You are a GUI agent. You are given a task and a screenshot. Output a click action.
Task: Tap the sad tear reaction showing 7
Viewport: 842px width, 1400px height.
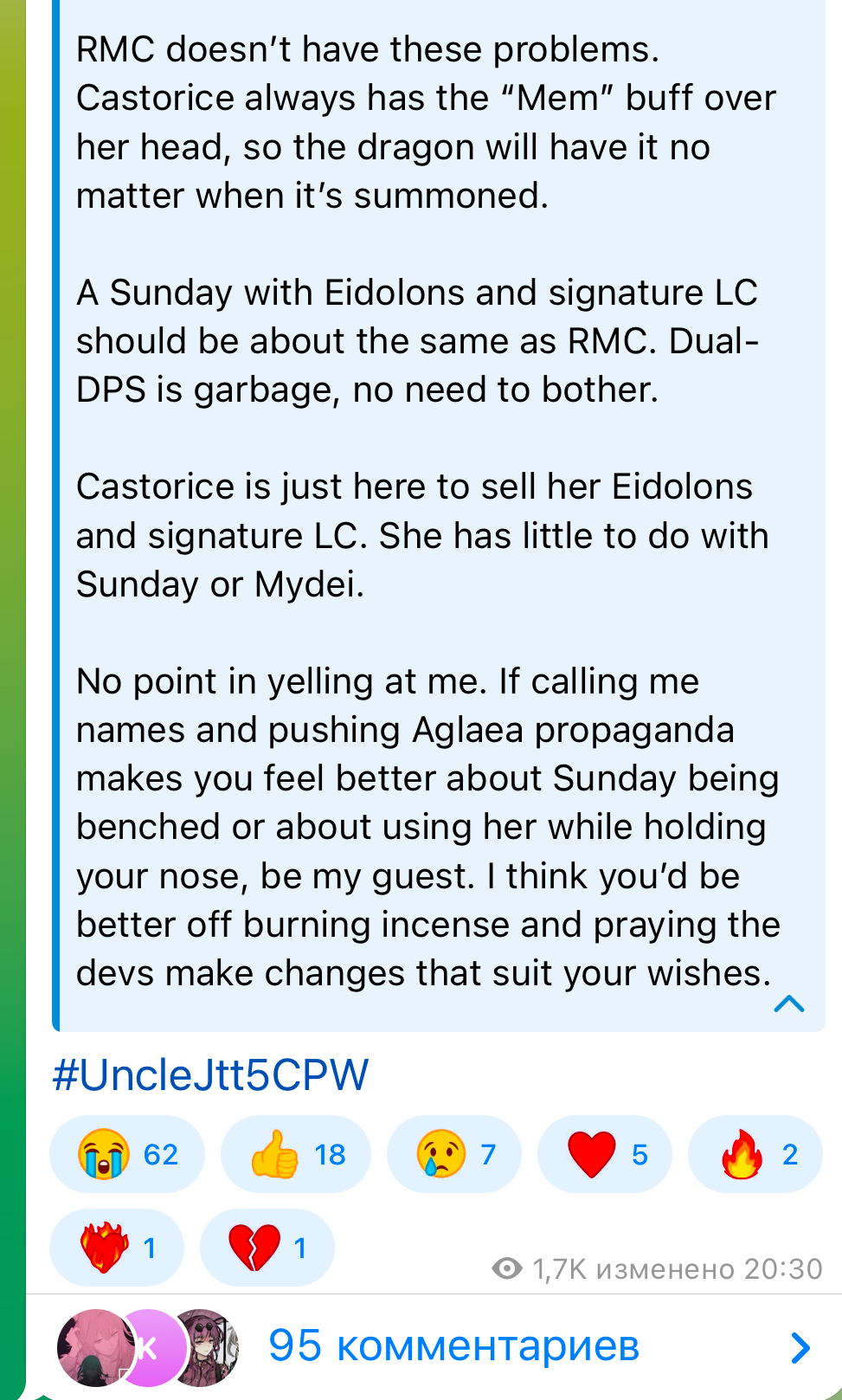click(454, 1154)
